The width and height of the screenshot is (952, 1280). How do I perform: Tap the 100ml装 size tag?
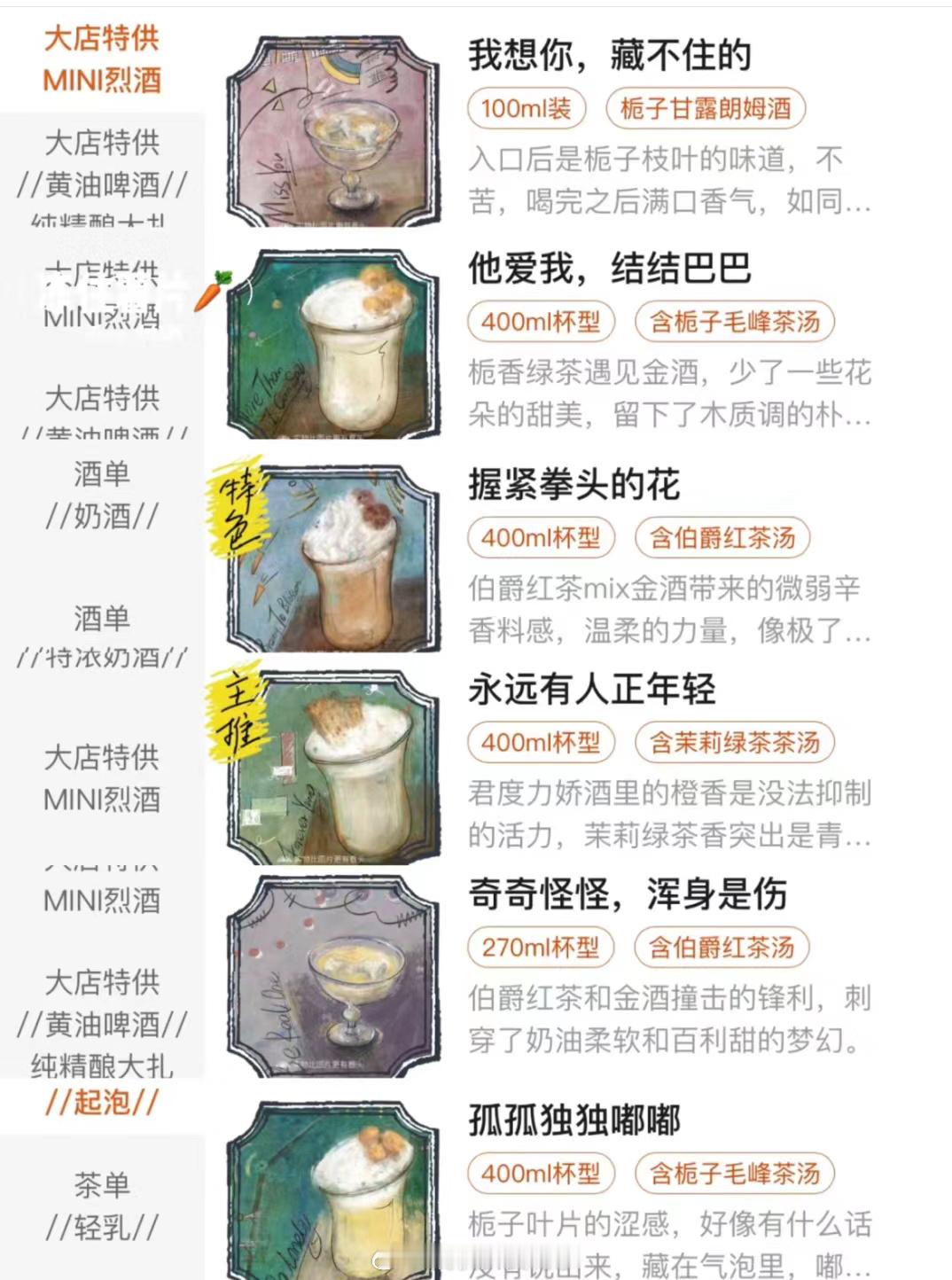(527, 108)
